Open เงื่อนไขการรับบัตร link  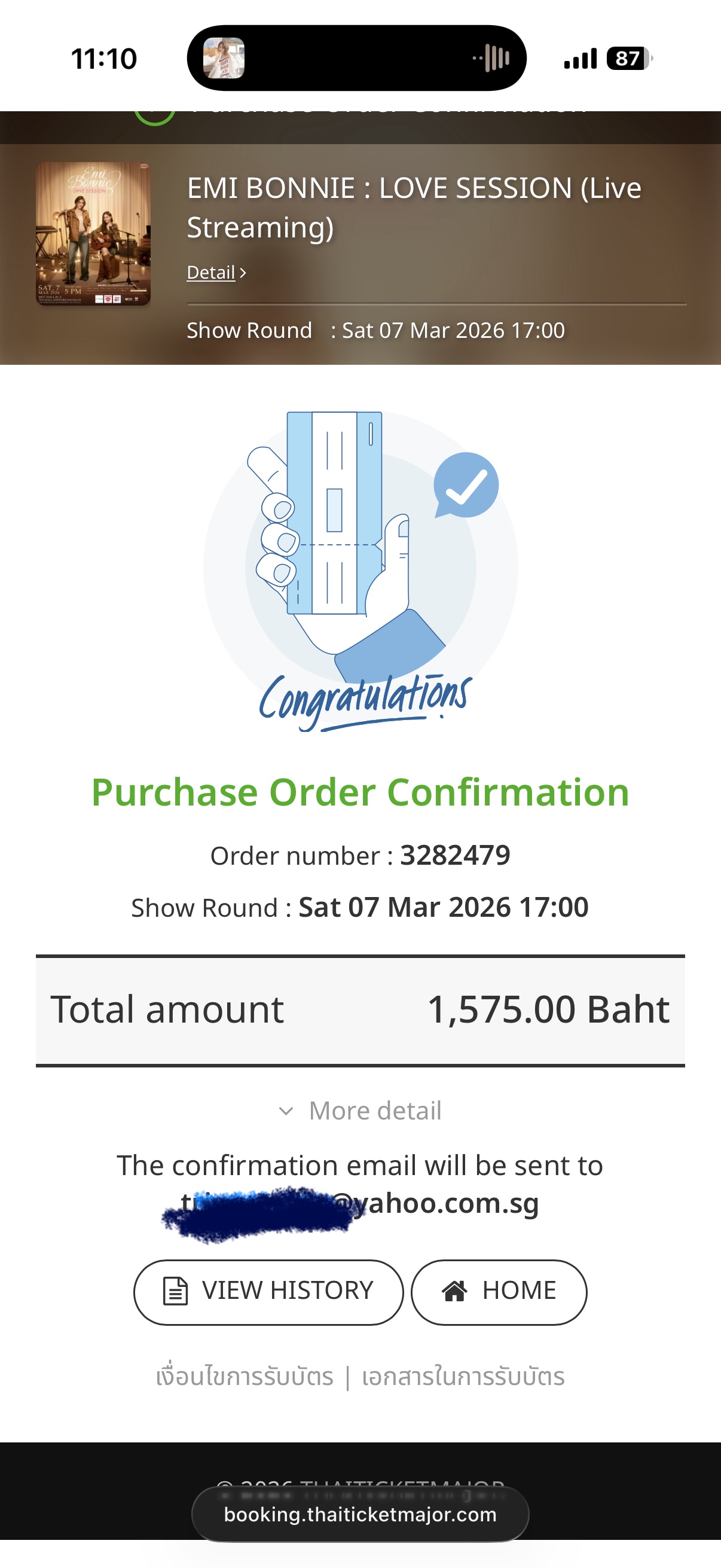tap(245, 1377)
